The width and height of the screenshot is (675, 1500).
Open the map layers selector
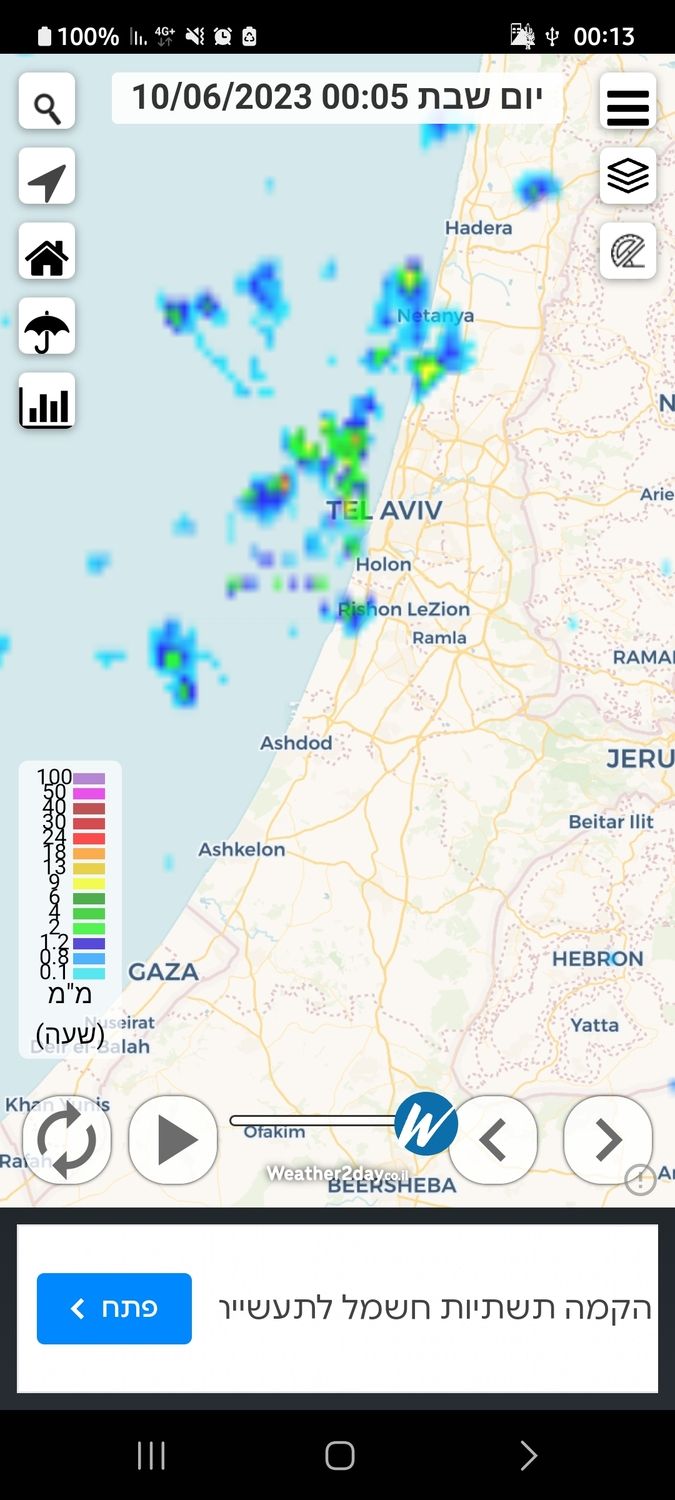click(x=628, y=176)
